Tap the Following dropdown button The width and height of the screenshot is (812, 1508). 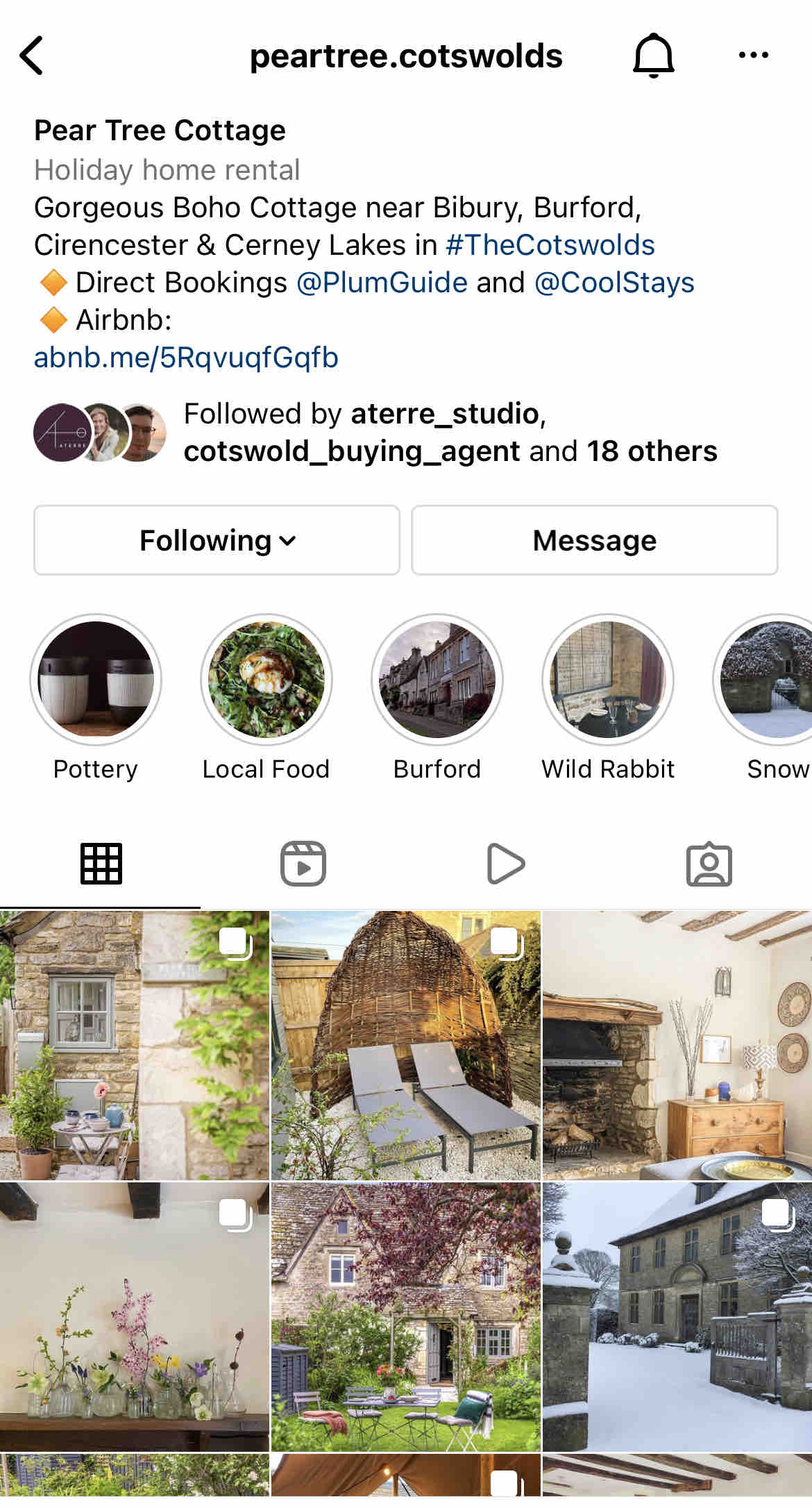tap(217, 540)
